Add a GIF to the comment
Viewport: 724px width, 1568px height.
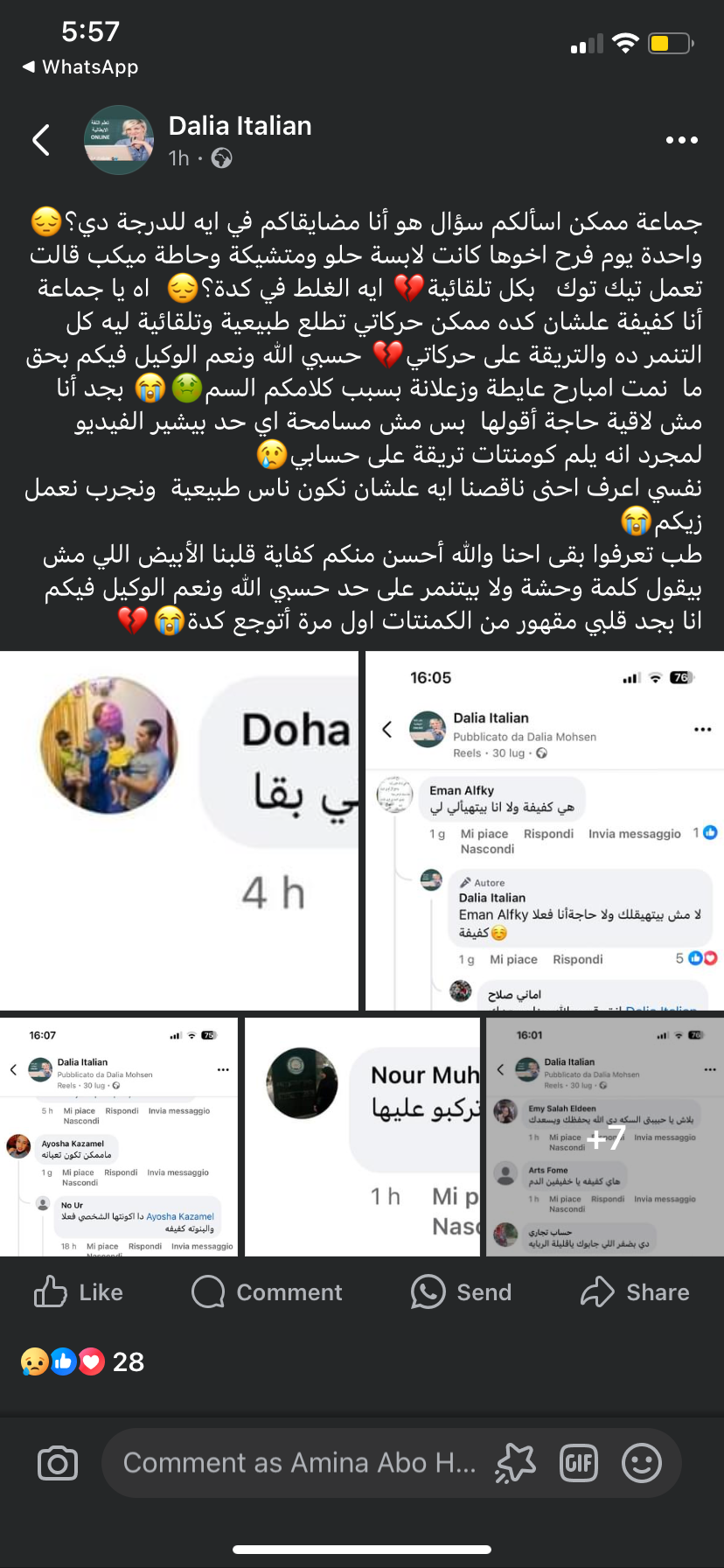coord(578,1463)
